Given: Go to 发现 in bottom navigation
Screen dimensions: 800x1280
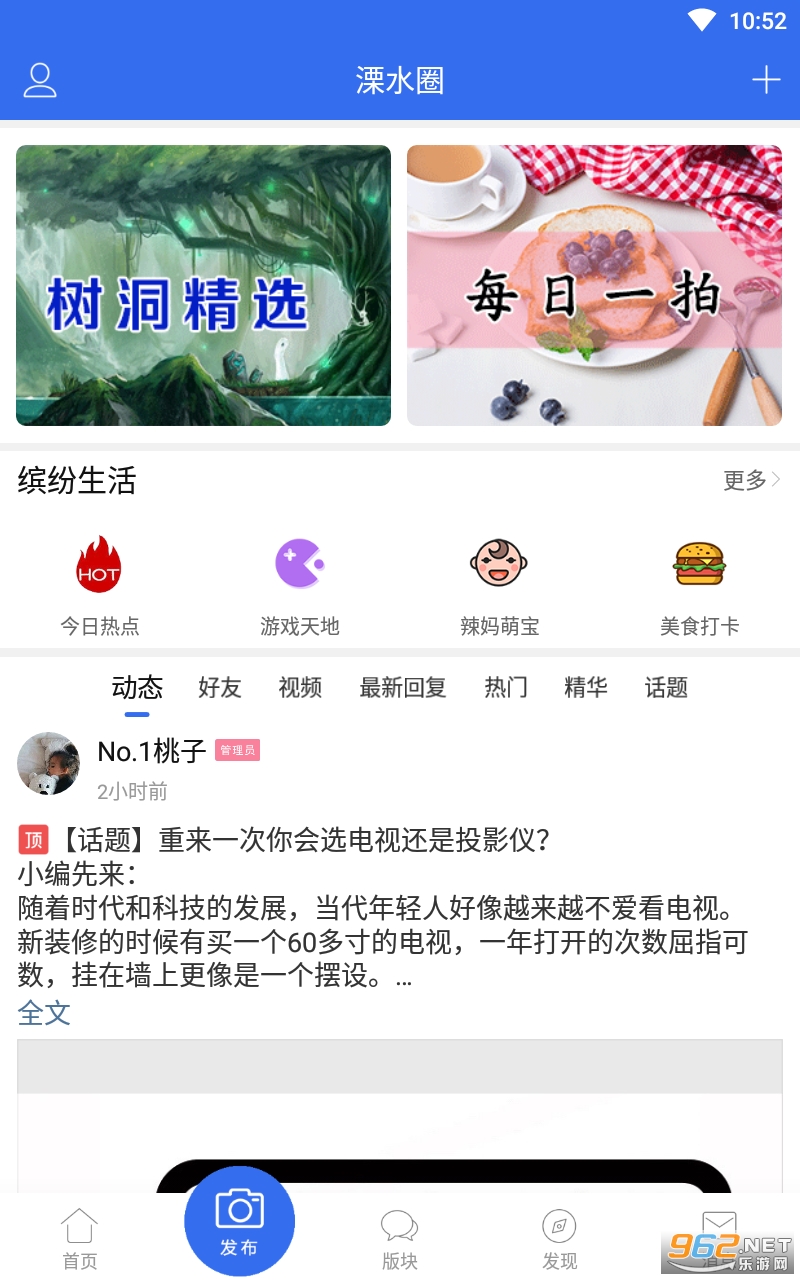Looking at the screenshot, I should point(559,1238).
